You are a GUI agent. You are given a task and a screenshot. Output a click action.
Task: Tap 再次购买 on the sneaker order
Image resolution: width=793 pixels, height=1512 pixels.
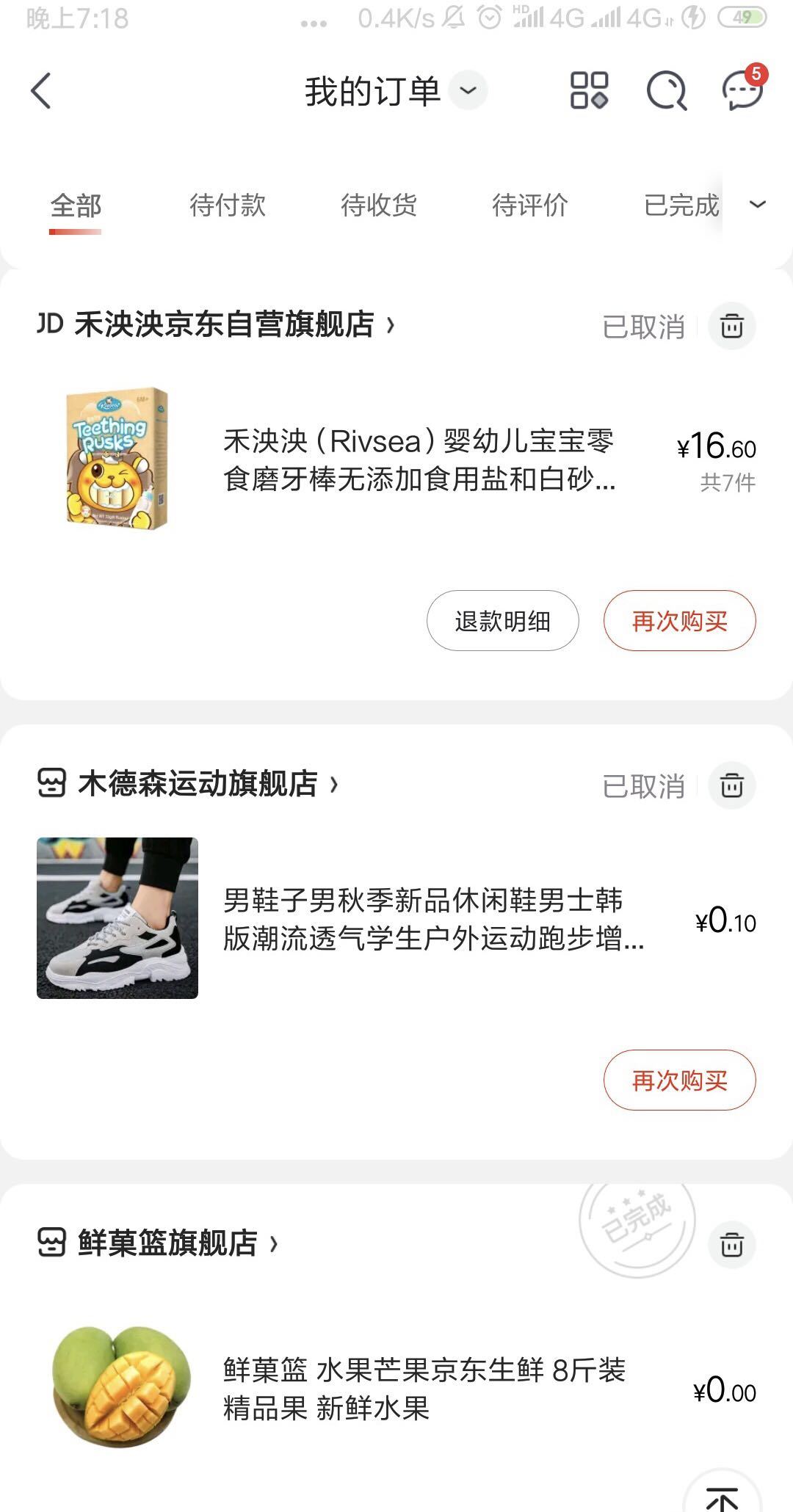click(x=680, y=1080)
